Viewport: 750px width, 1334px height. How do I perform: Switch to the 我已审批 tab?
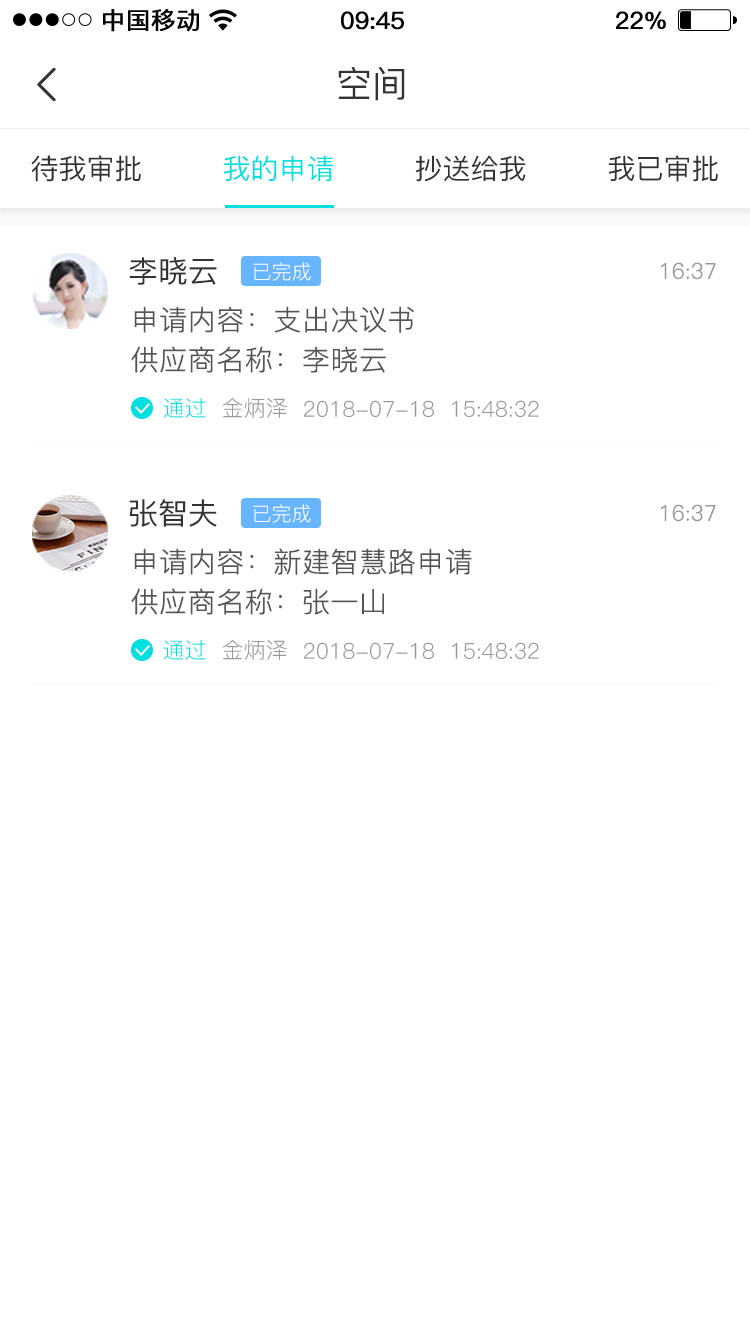(x=663, y=169)
